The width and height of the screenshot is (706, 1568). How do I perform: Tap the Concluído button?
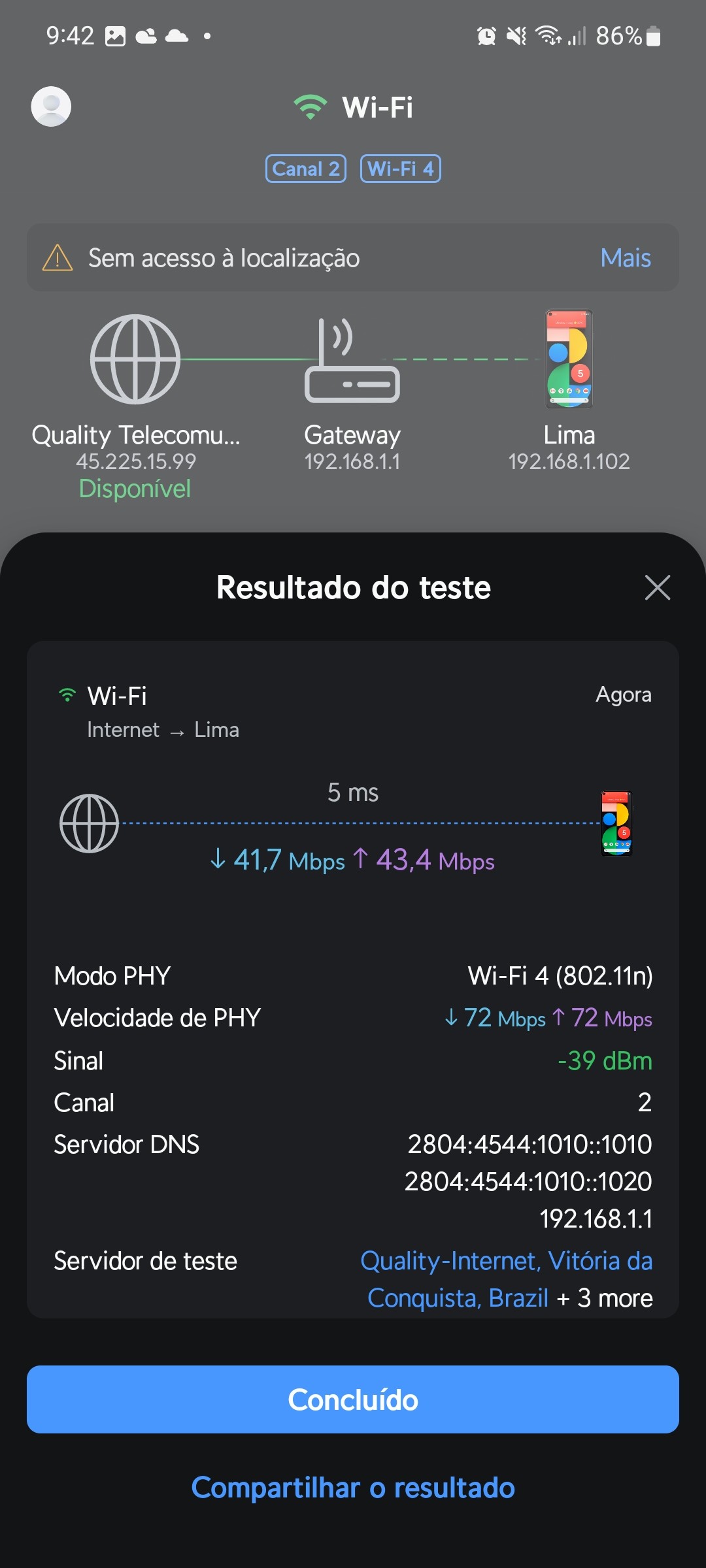pos(353,1399)
